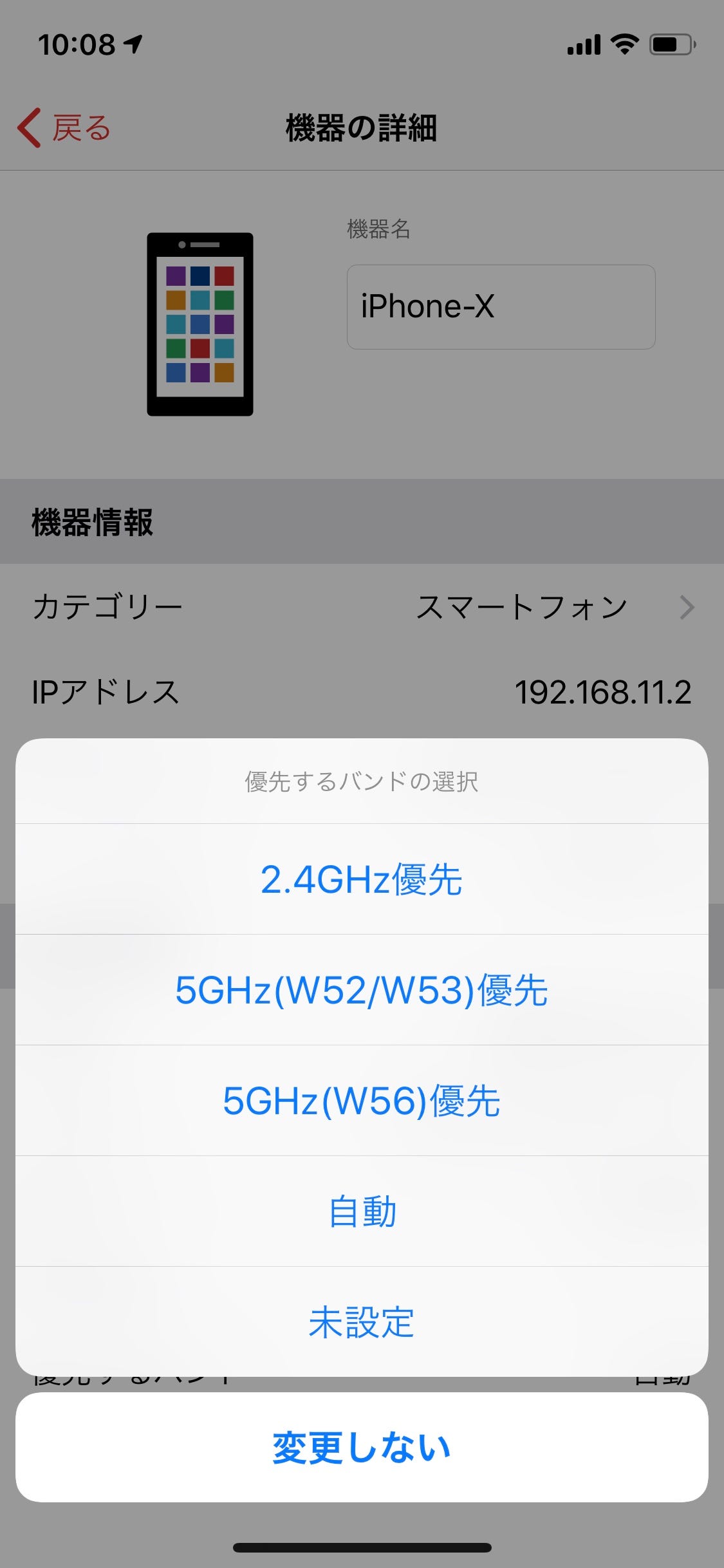
Task: Choose 5GHz(W52/W53)優先
Action: pos(362,990)
